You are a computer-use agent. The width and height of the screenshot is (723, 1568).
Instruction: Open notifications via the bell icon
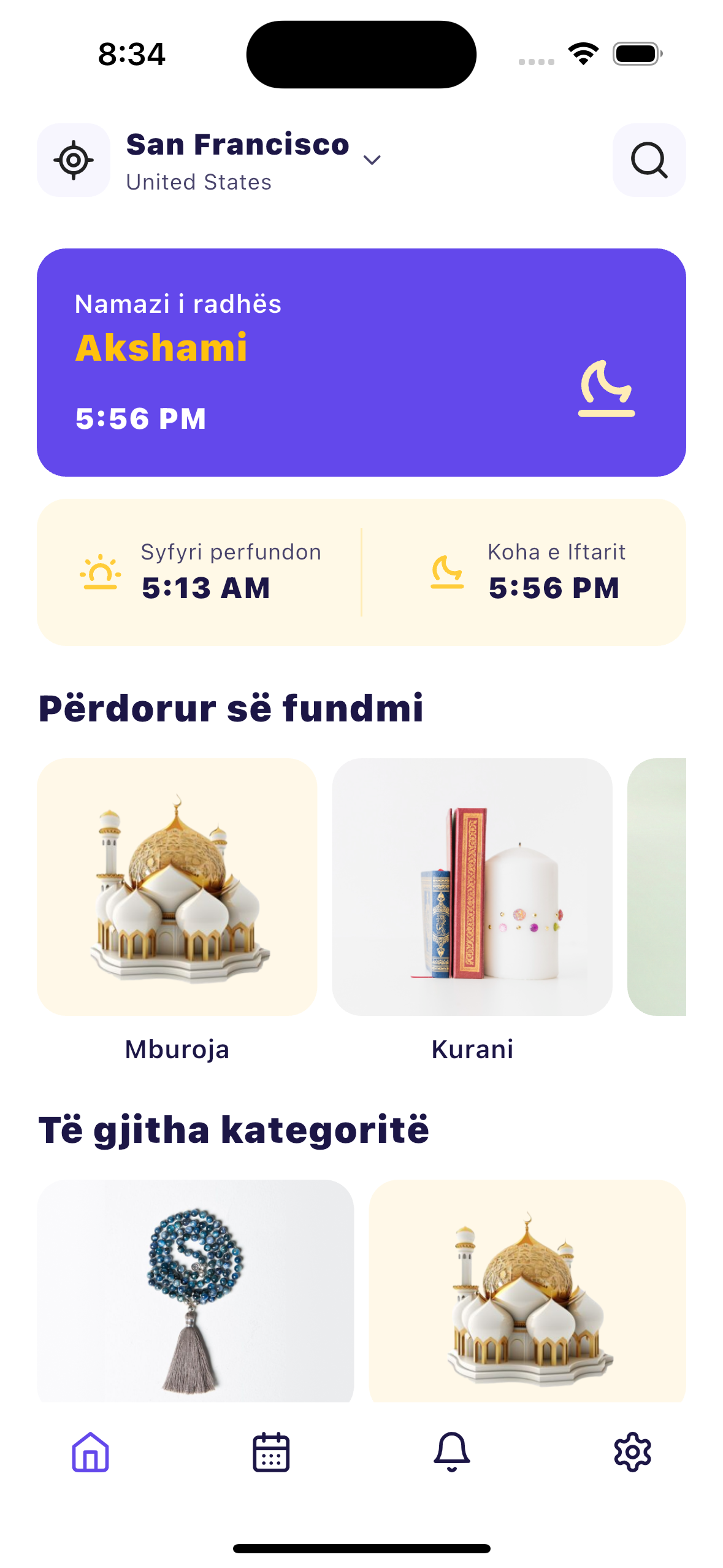tap(451, 1453)
